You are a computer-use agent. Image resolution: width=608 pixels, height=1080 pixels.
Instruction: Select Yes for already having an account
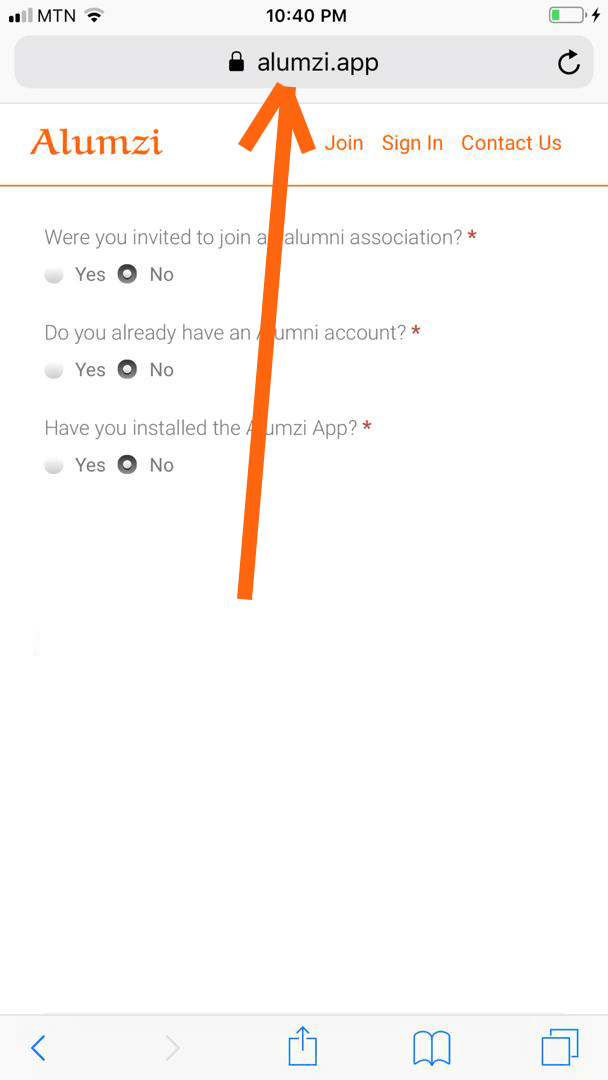click(54, 370)
